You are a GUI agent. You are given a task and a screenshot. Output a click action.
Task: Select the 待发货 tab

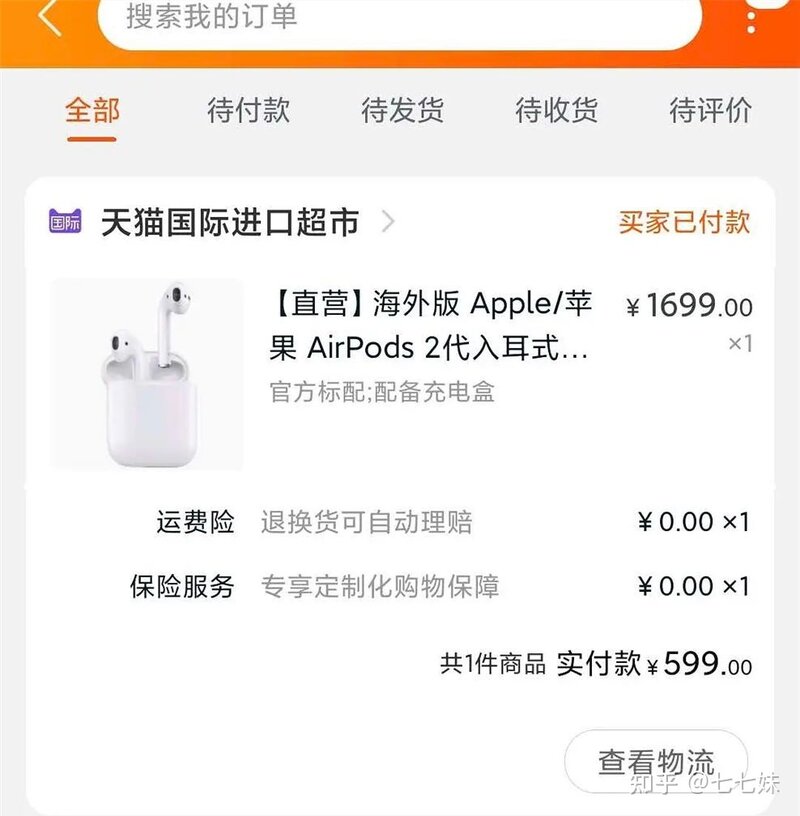tap(402, 111)
